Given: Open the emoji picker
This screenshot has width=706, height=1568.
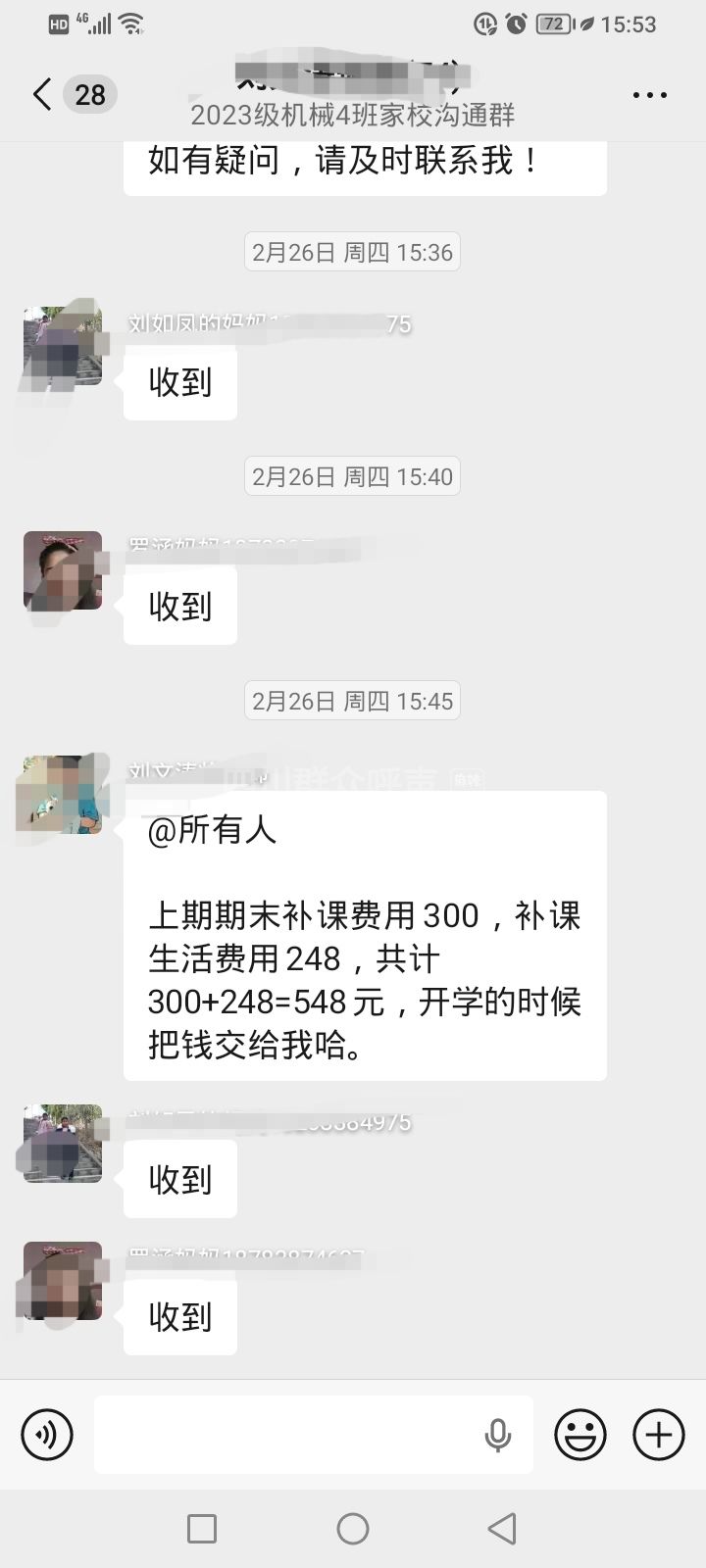Looking at the screenshot, I should tap(580, 1435).
